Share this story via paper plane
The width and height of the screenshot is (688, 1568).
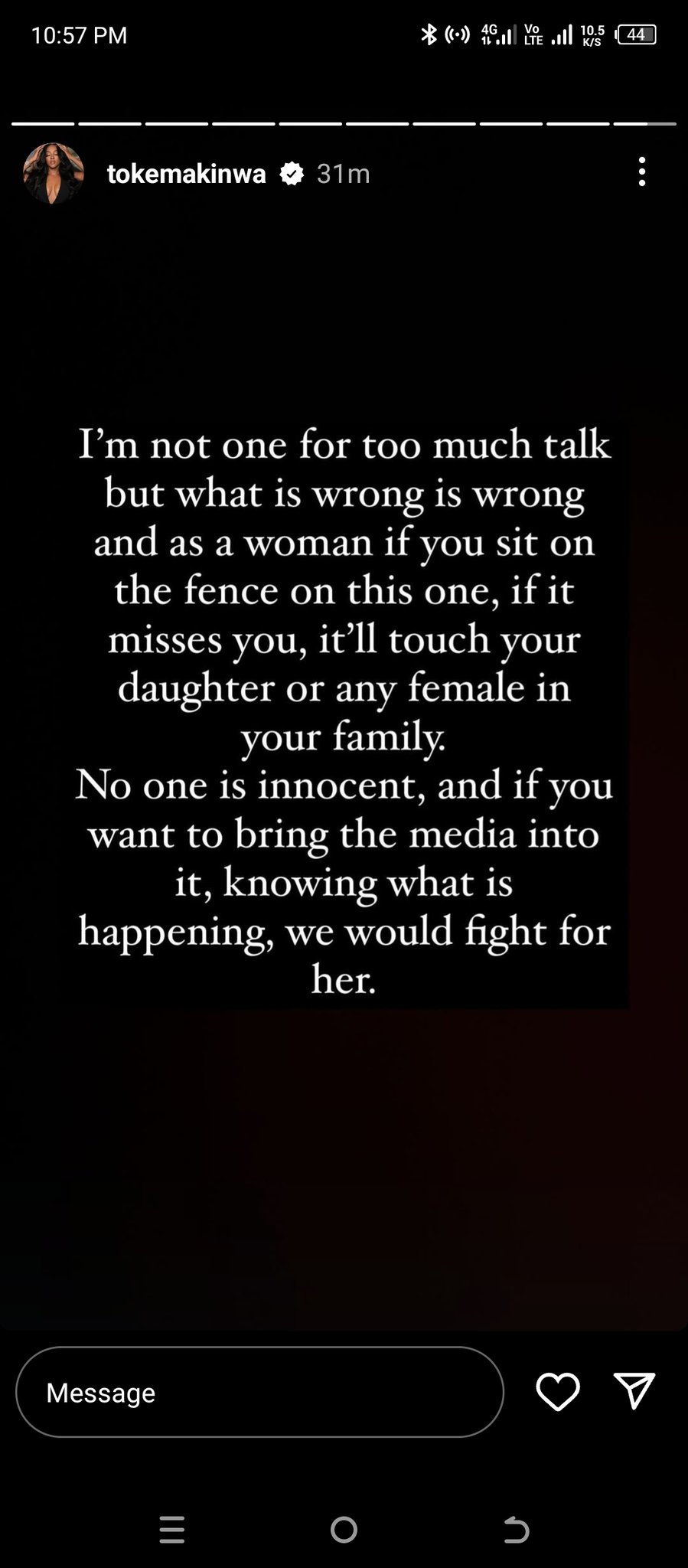click(634, 1390)
